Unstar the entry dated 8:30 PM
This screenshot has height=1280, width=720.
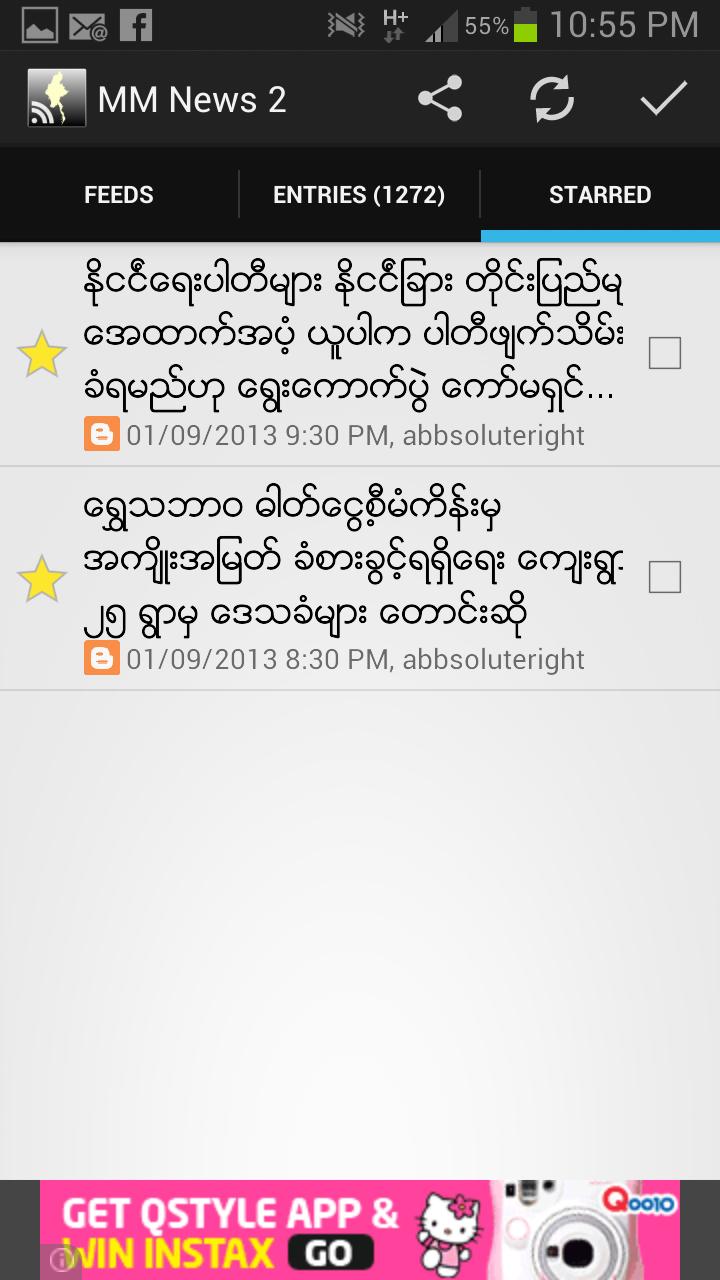click(42, 579)
